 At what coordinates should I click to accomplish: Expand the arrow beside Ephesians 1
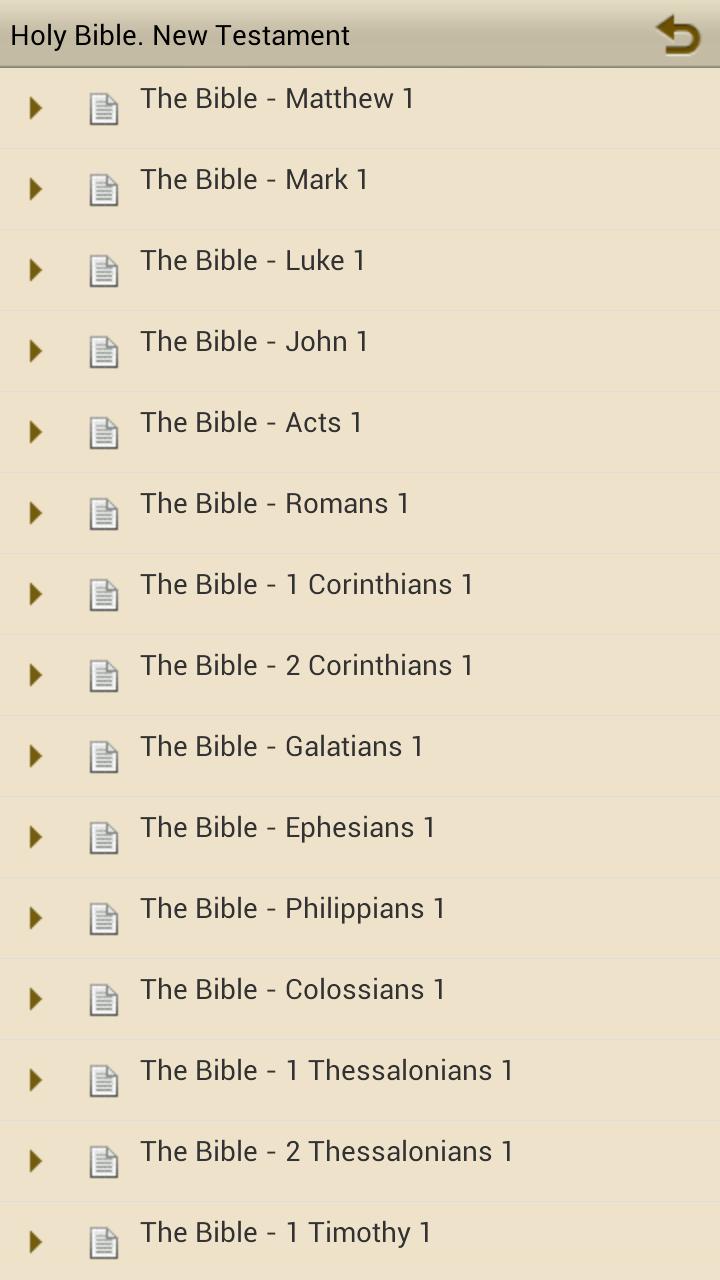tap(34, 836)
